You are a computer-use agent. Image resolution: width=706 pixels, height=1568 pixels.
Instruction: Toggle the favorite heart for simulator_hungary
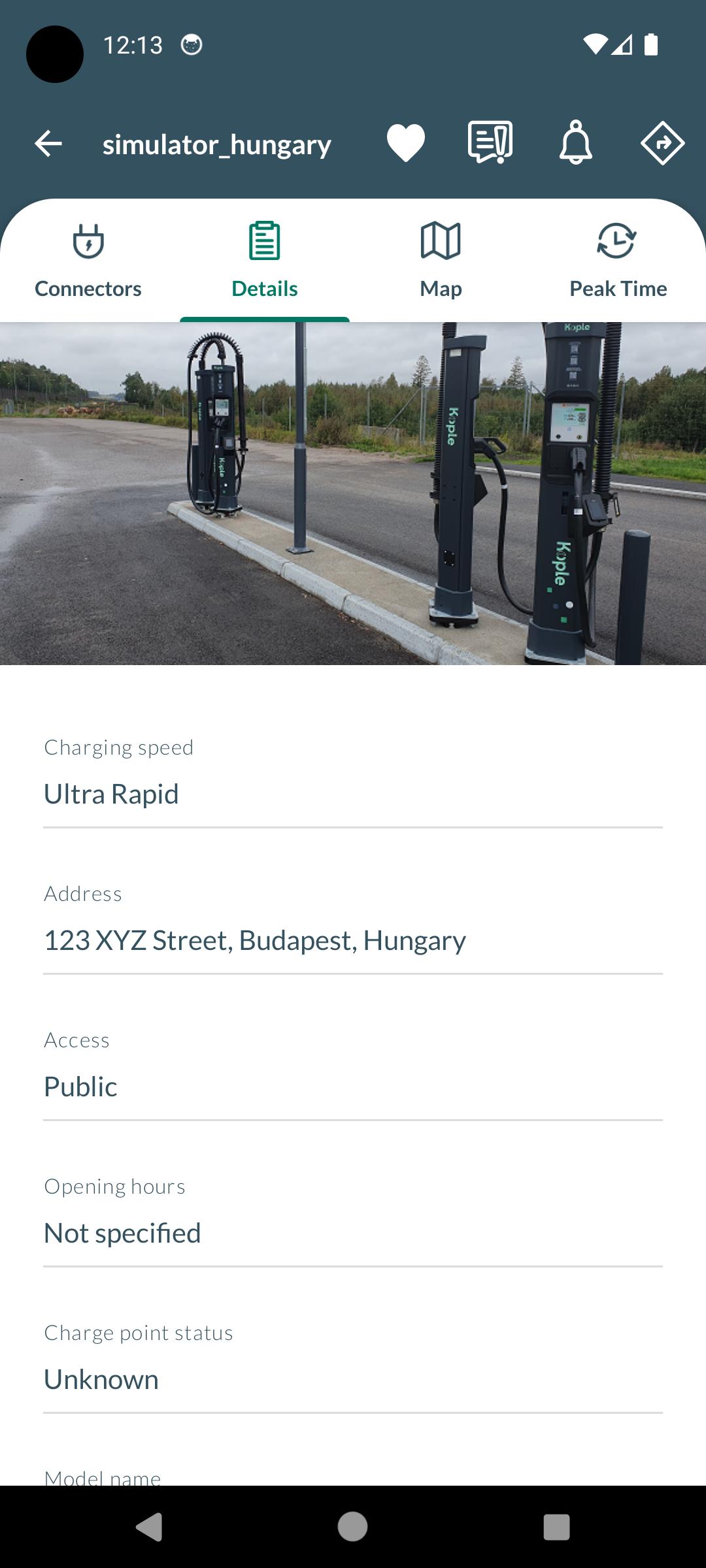point(406,143)
